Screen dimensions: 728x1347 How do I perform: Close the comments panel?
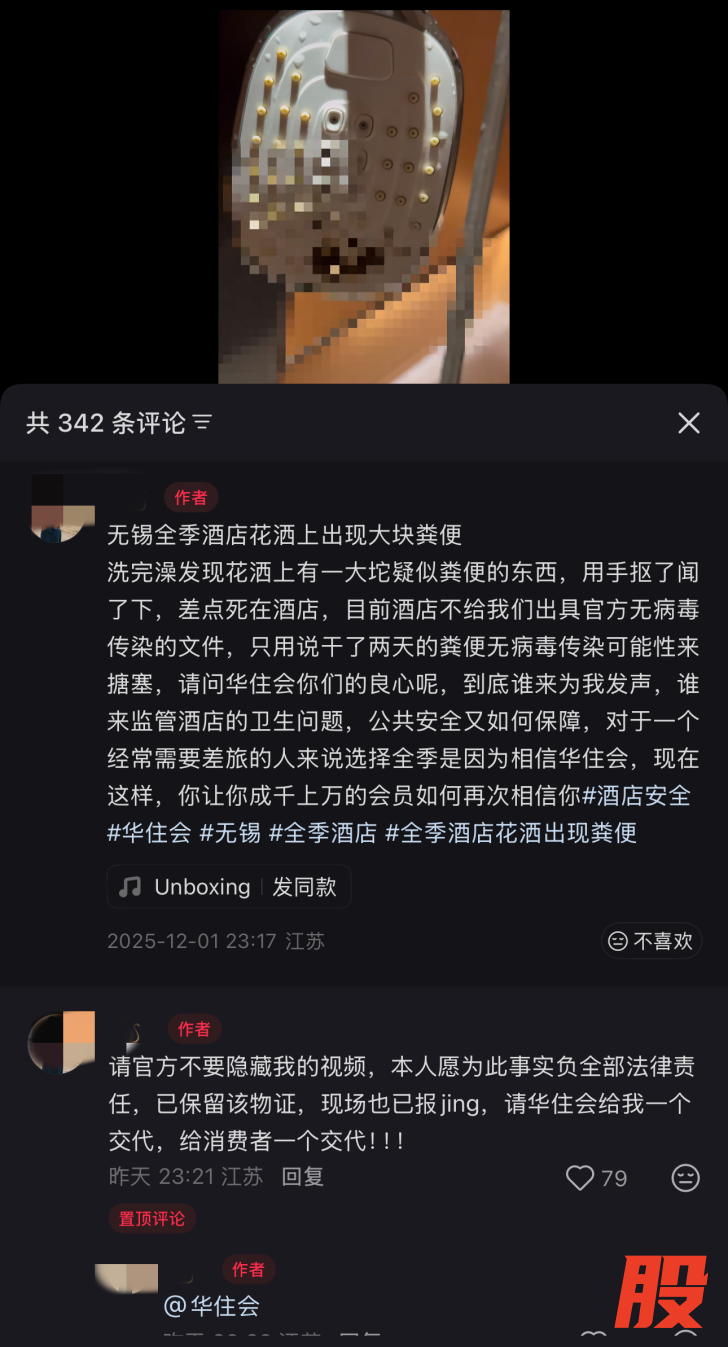[x=689, y=423]
